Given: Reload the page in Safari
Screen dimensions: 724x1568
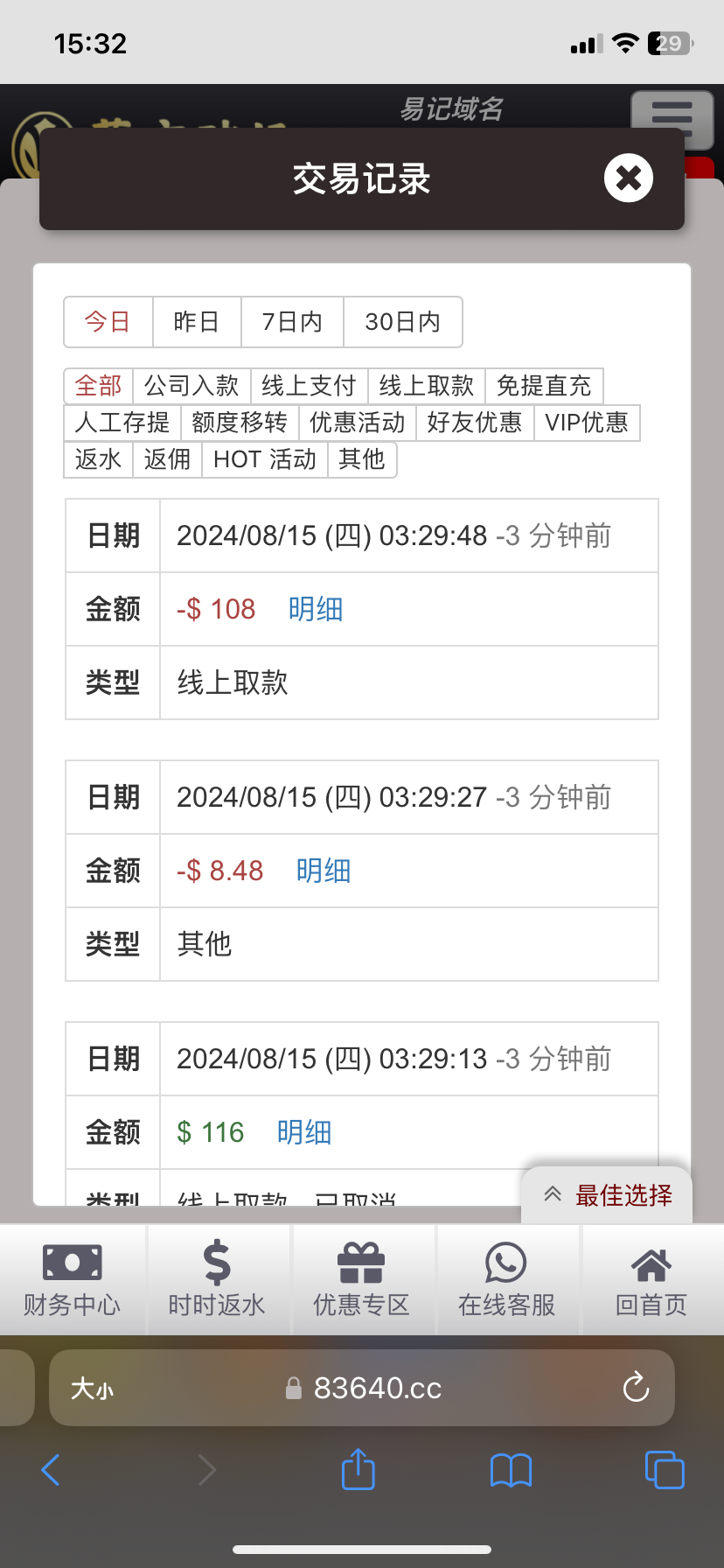Looking at the screenshot, I should pyautogui.click(x=636, y=1388).
